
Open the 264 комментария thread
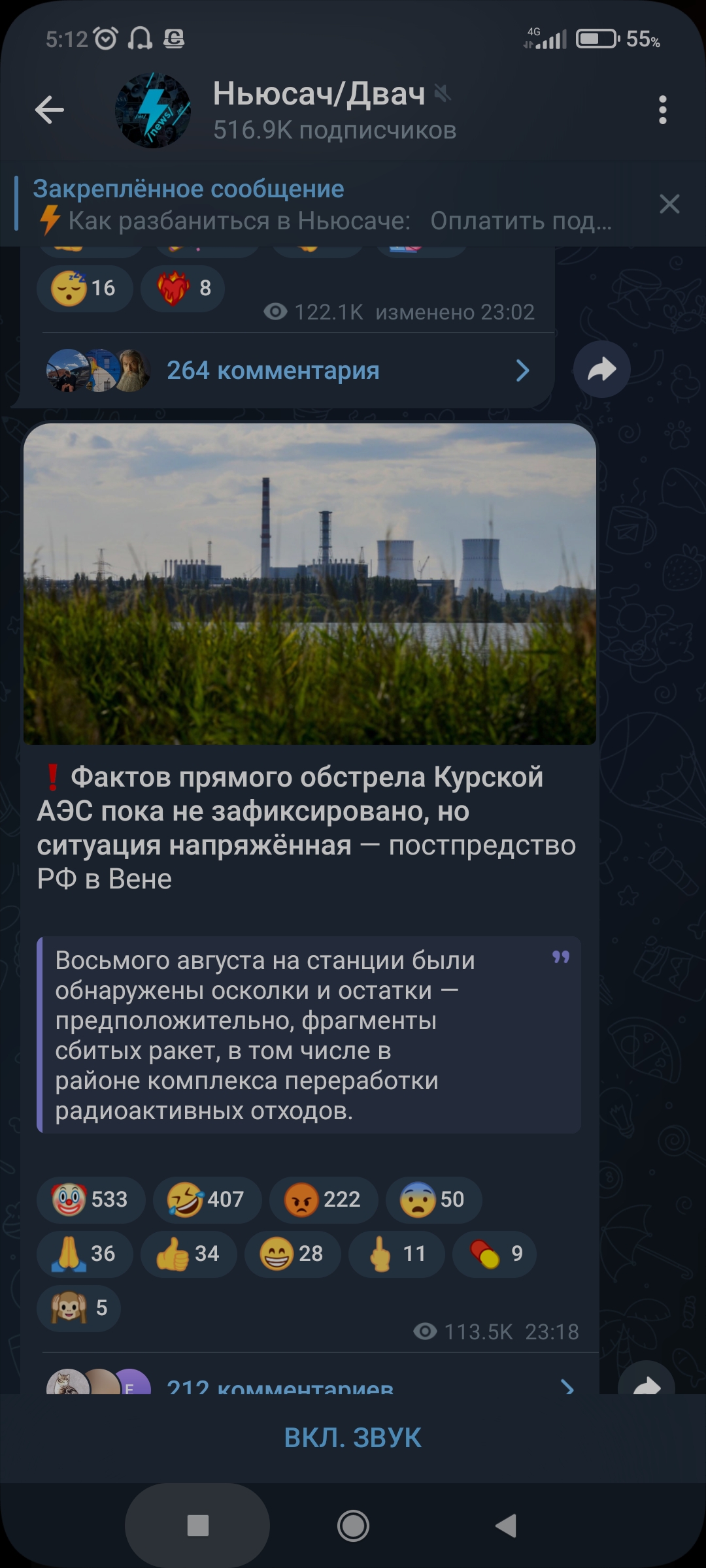coord(288,370)
